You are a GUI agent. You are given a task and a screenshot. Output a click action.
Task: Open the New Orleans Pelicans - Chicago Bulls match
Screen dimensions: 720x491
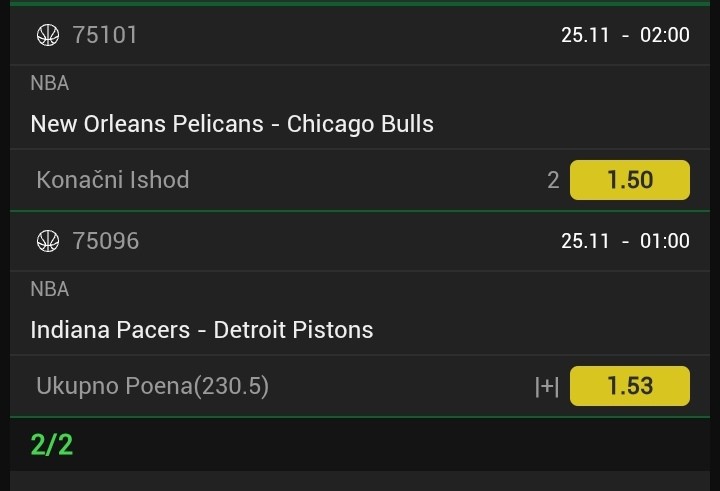(232, 124)
